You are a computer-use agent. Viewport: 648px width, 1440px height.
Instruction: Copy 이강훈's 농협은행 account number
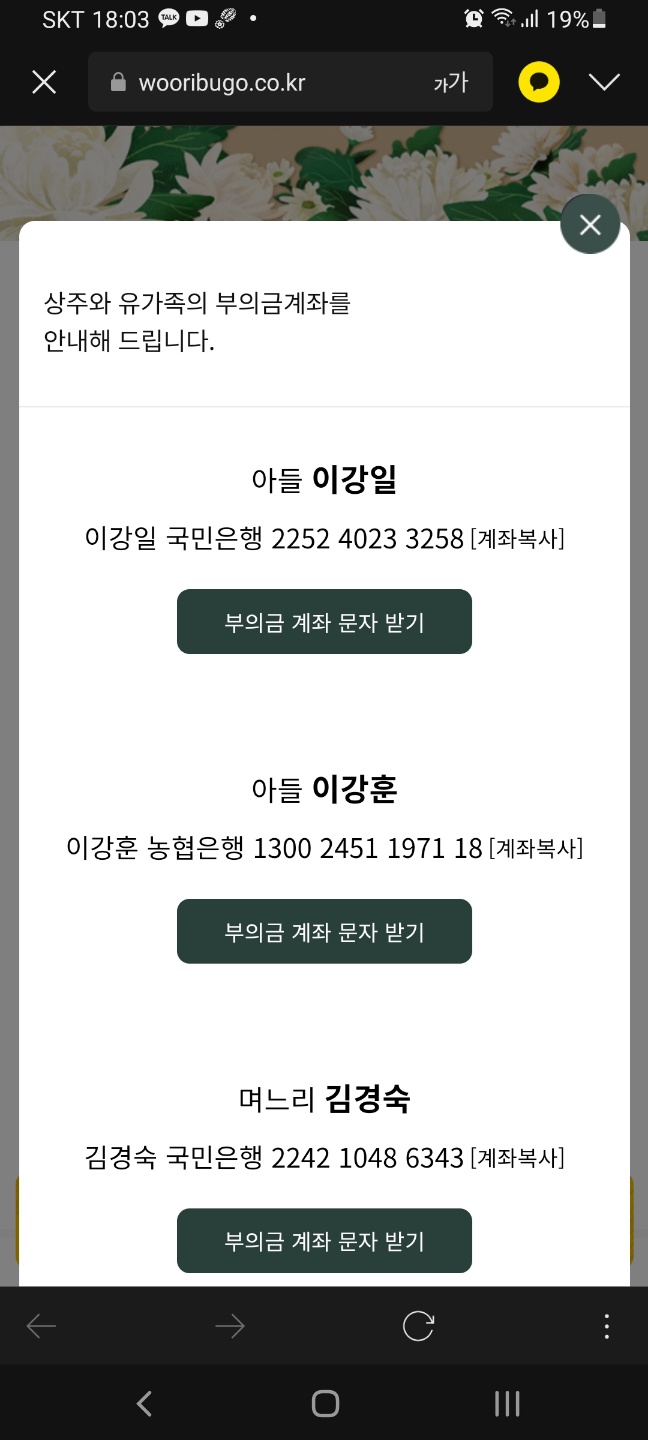click(x=536, y=849)
